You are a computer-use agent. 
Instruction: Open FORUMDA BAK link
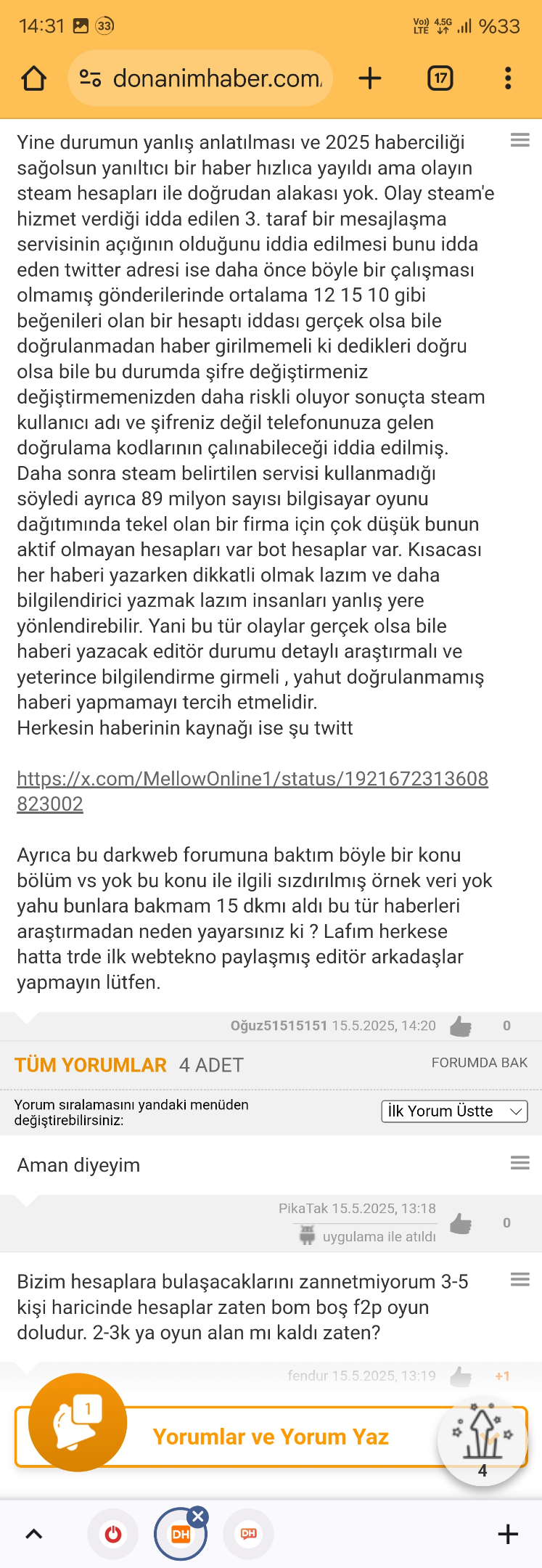tap(480, 1063)
